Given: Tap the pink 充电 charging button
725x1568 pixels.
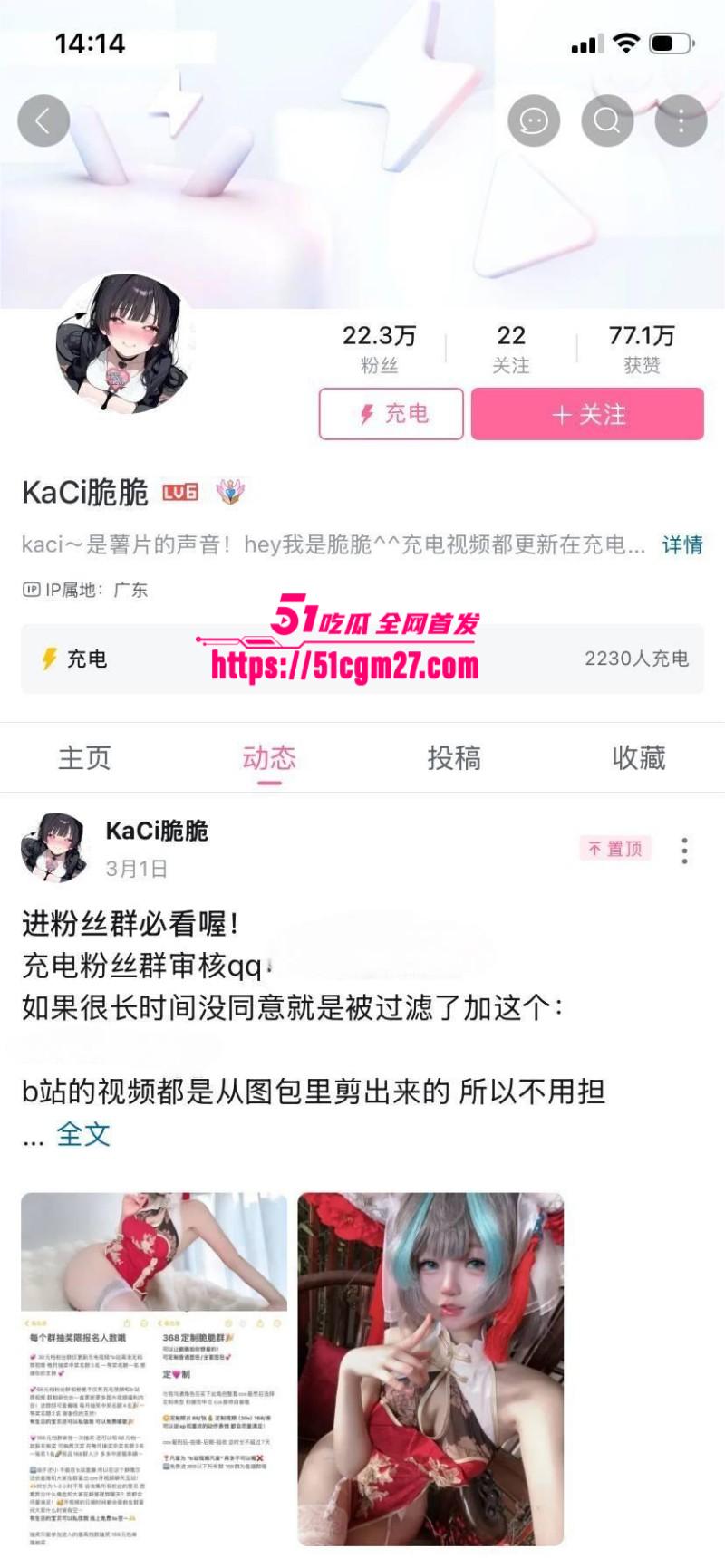Looking at the screenshot, I should 391,414.
